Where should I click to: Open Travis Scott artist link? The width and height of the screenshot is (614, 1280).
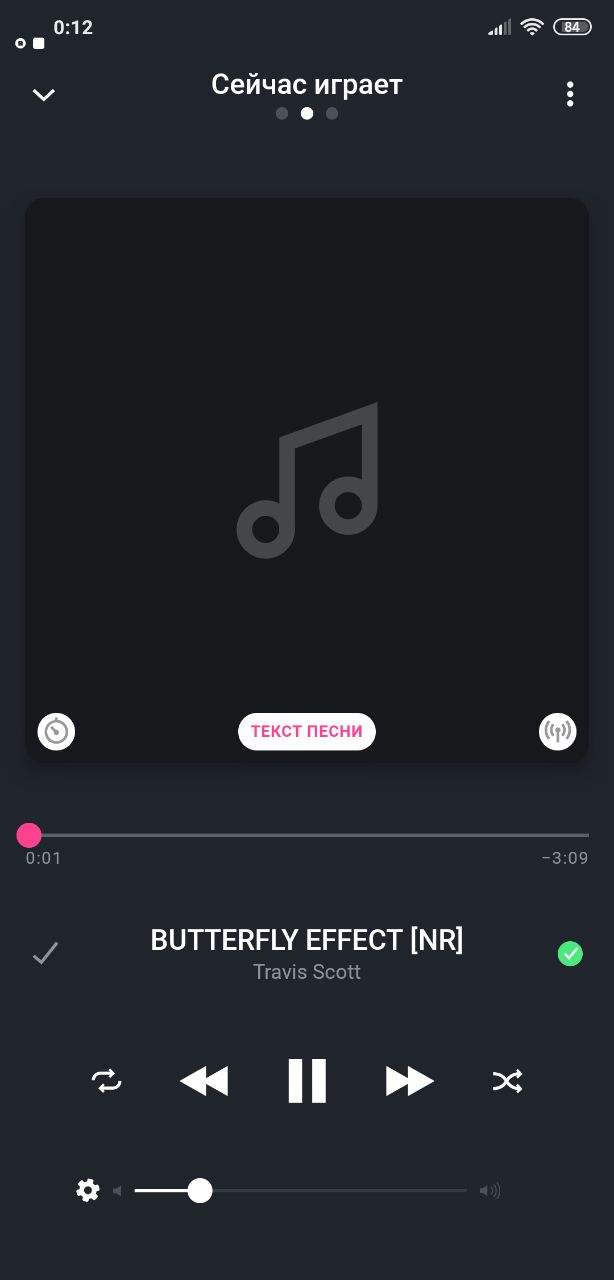pos(307,972)
